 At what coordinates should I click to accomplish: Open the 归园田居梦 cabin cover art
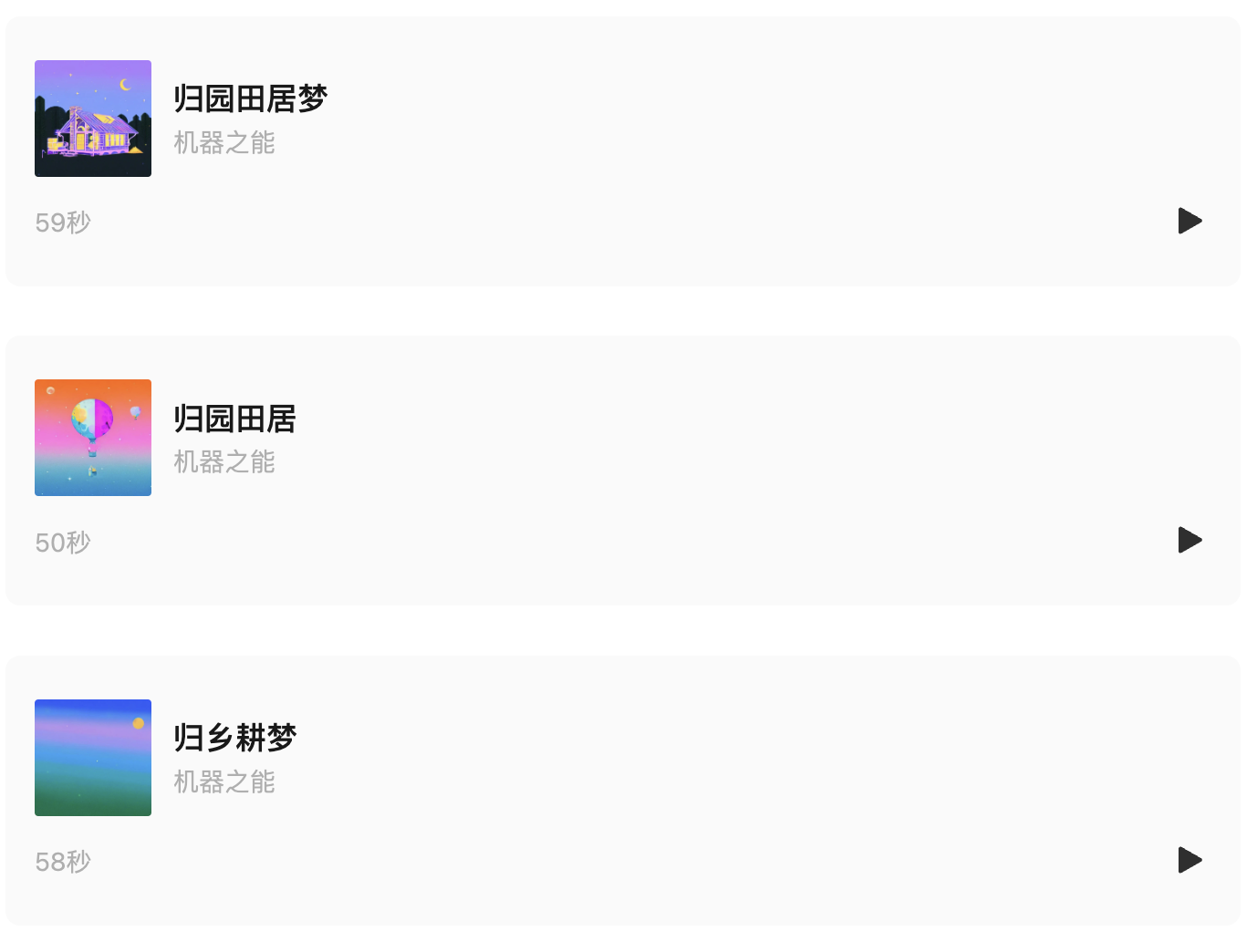click(93, 119)
